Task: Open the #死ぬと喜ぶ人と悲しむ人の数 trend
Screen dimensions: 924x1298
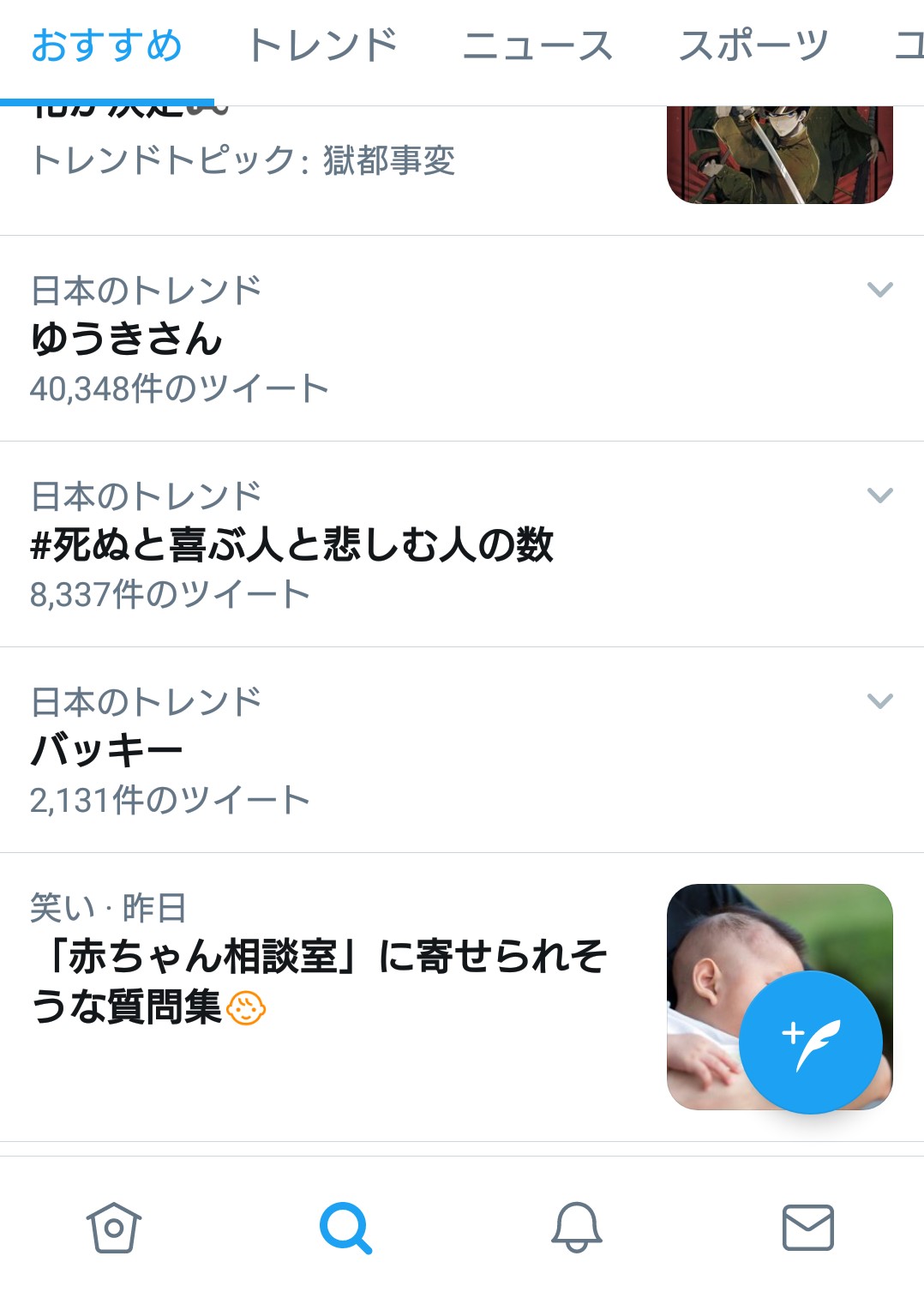Action: point(291,544)
